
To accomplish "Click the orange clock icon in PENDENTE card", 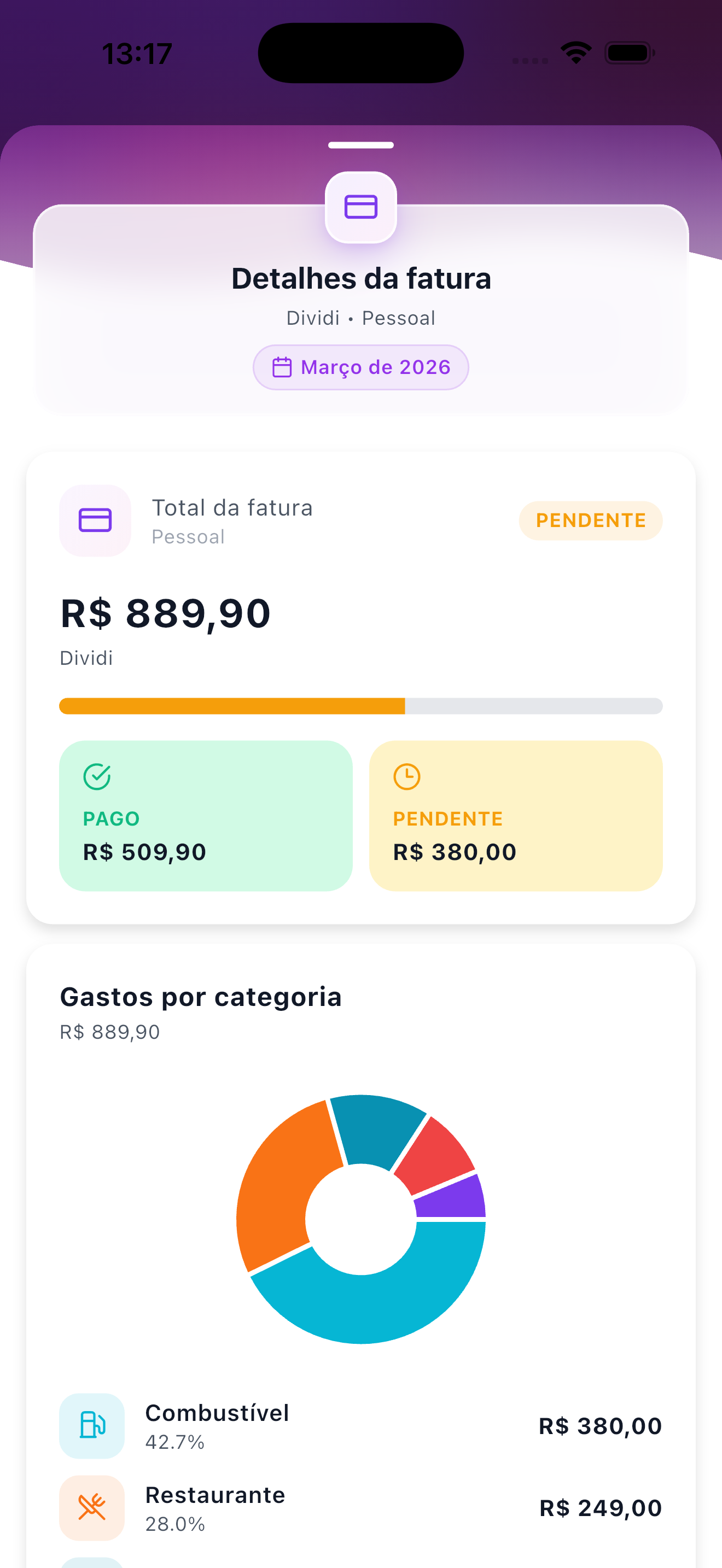I will point(405,776).
